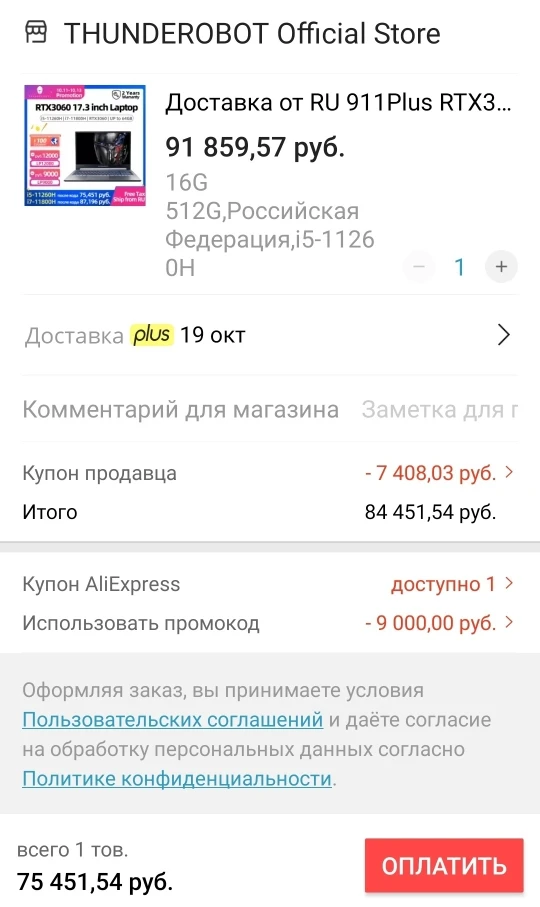540x907 pixels.
Task: Increase quantity with the plus button
Action: [501, 267]
